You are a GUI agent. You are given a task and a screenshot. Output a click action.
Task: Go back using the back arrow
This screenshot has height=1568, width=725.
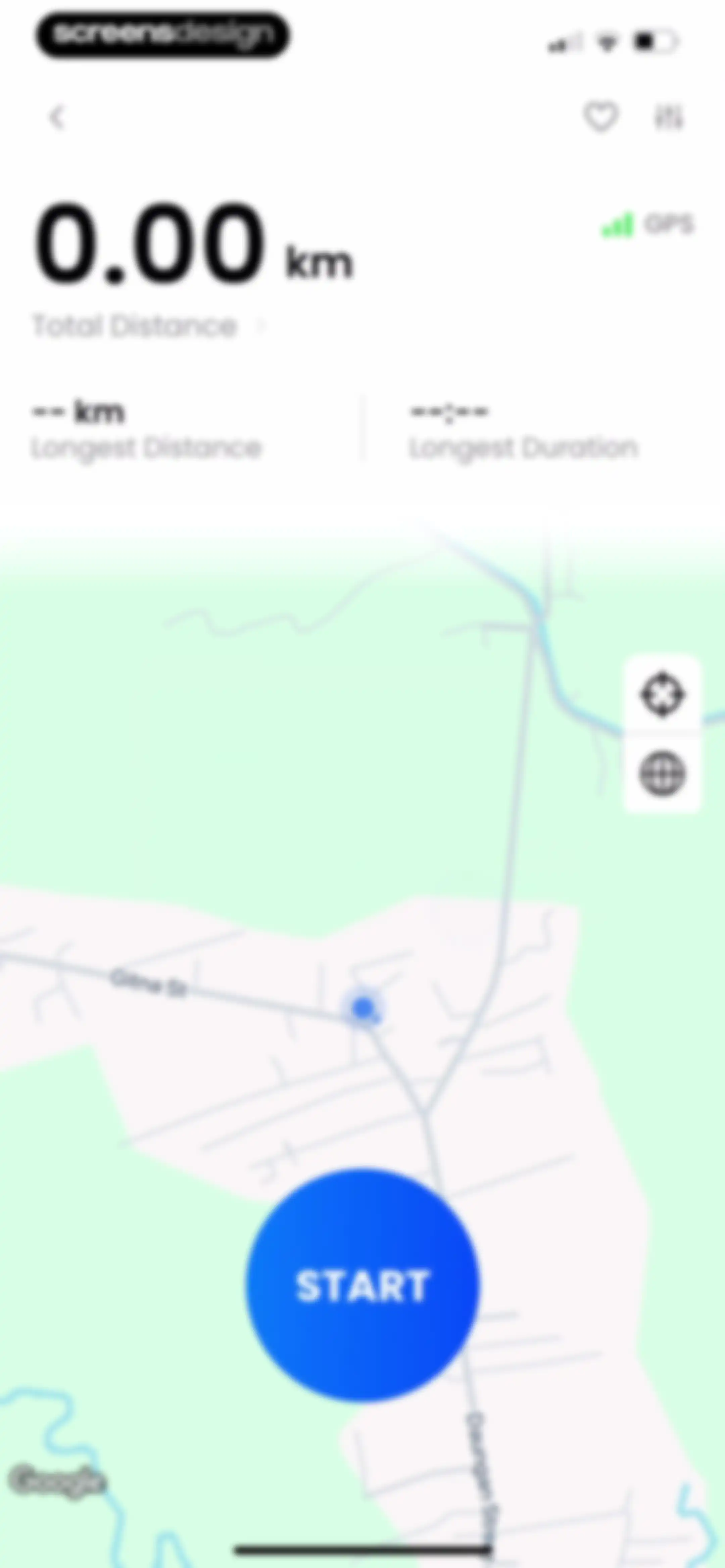coord(57,117)
